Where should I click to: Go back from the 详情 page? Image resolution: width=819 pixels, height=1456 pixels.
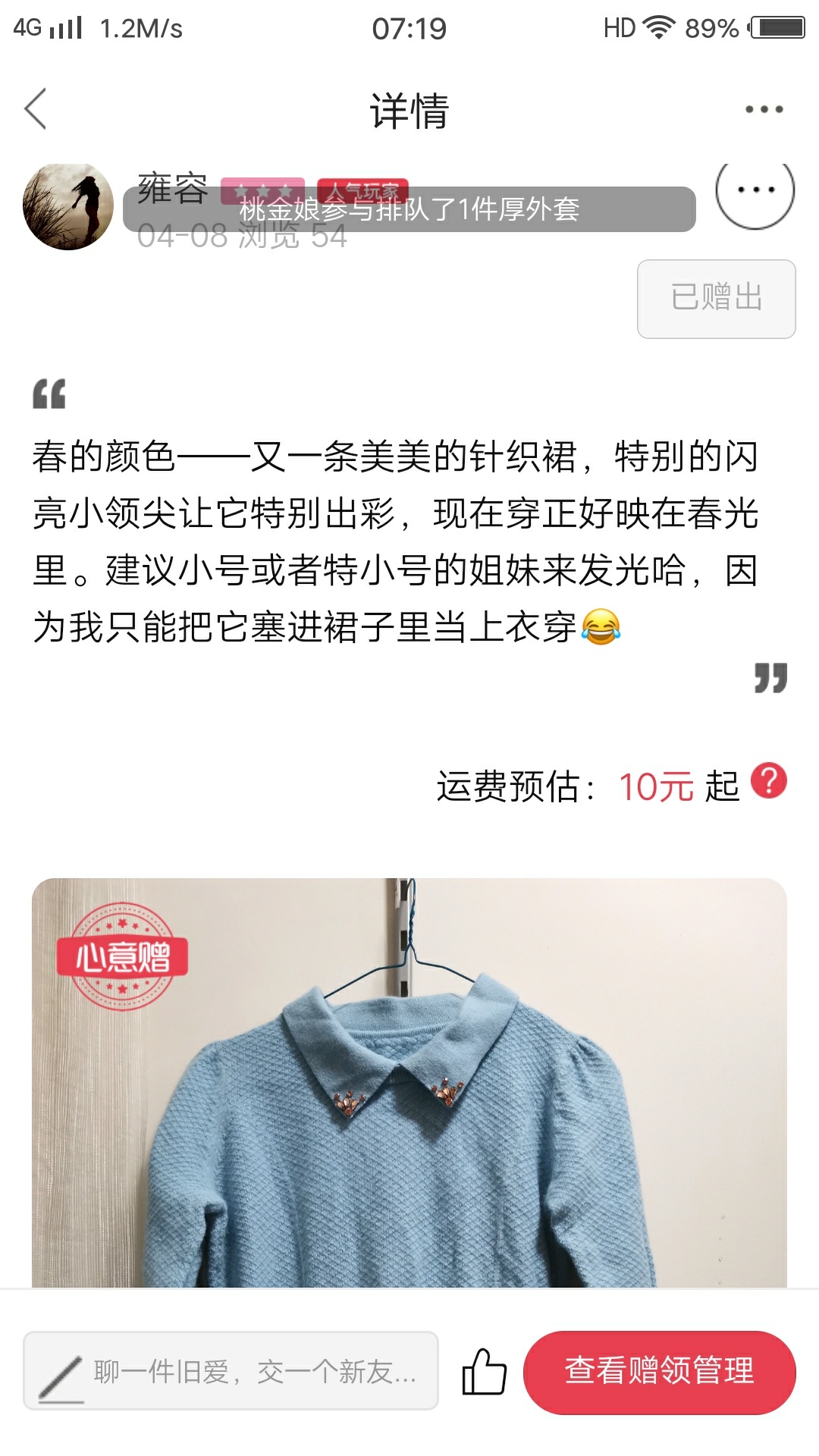[x=36, y=109]
